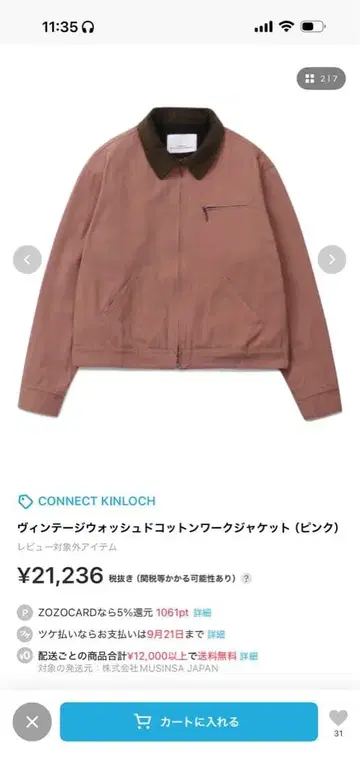Open 詳細 link for ZOZOCARD points
Screen dimensions: 360x780
pyautogui.click(x=202, y=612)
